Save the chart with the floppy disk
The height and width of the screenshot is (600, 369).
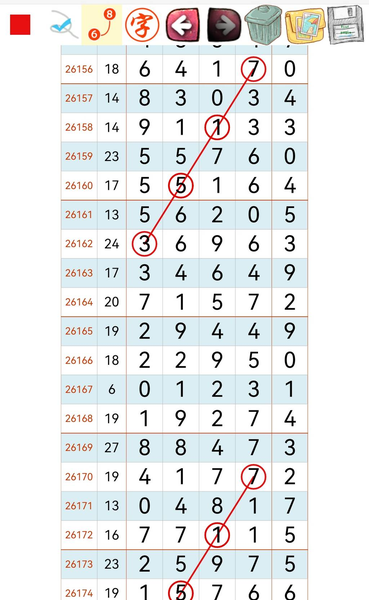pos(346,25)
